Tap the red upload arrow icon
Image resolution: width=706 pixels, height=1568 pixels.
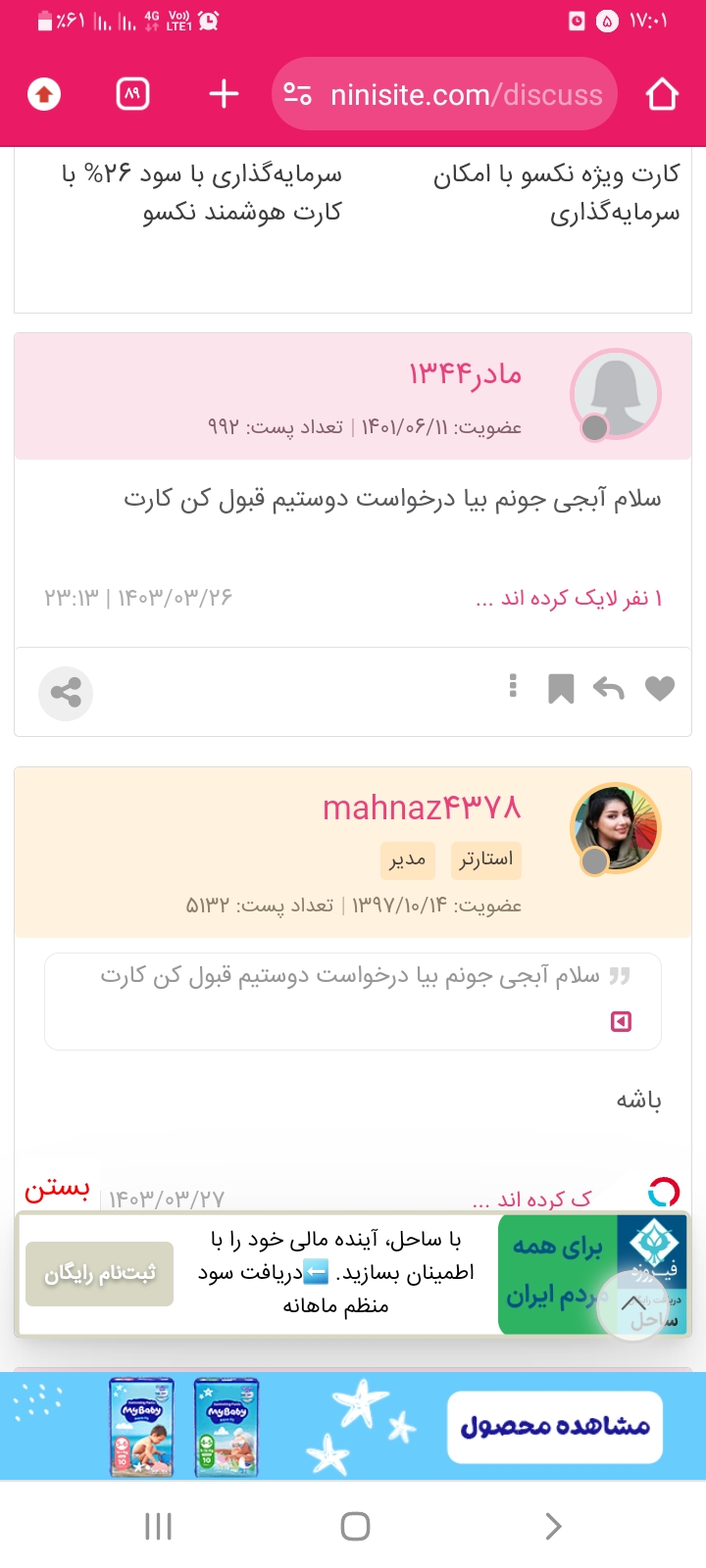(44, 94)
